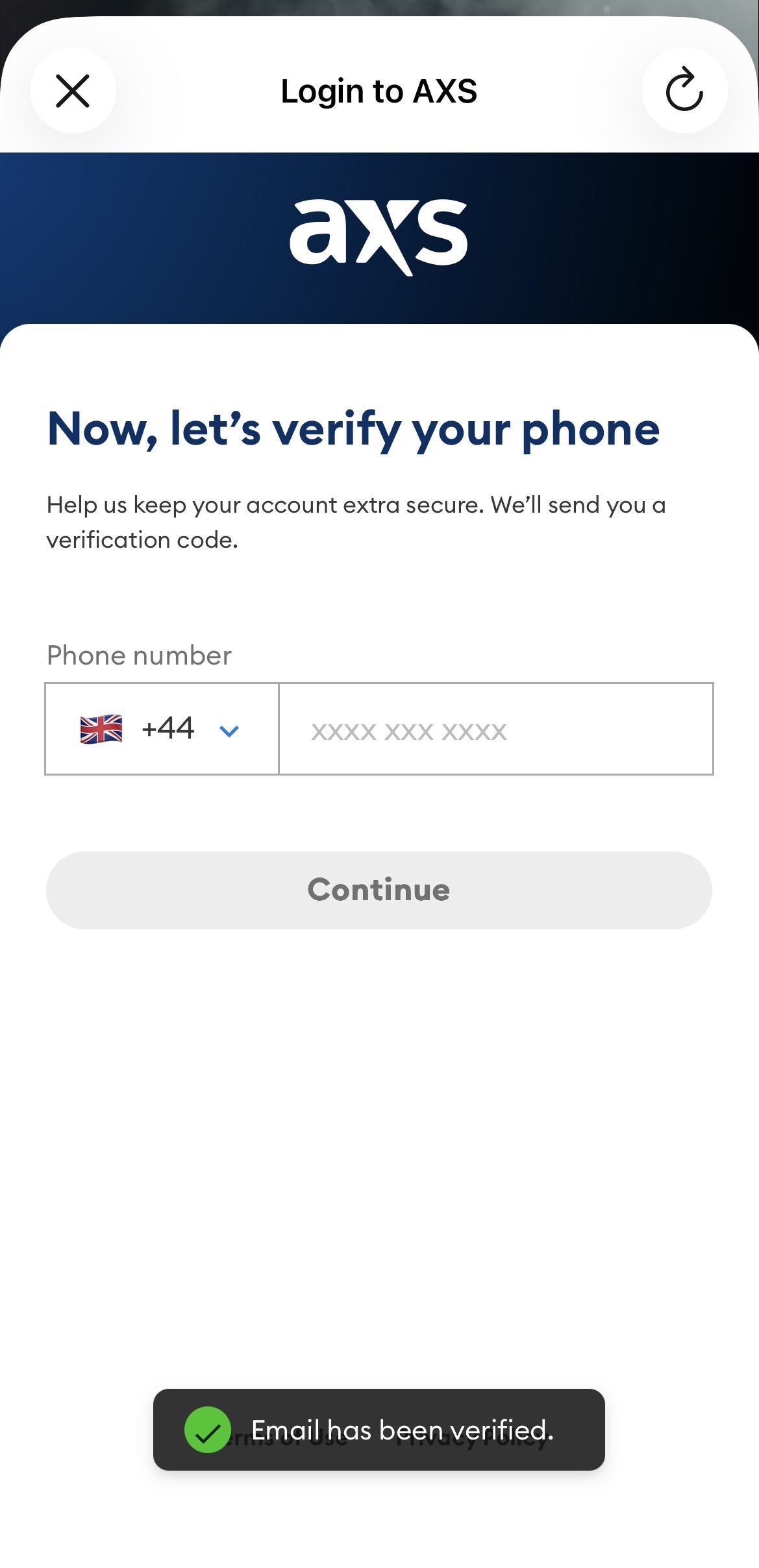Image resolution: width=759 pixels, height=1568 pixels.
Task: Tap the Continue button
Action: coord(379,890)
